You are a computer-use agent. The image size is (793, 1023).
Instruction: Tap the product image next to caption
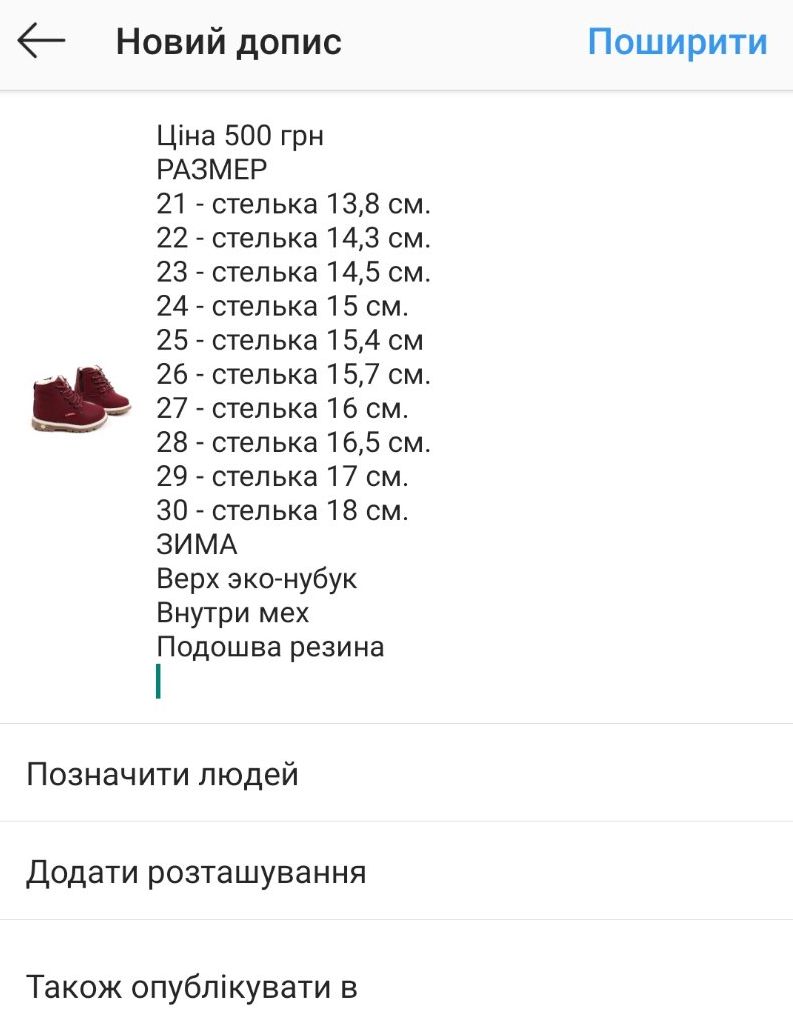[80, 400]
